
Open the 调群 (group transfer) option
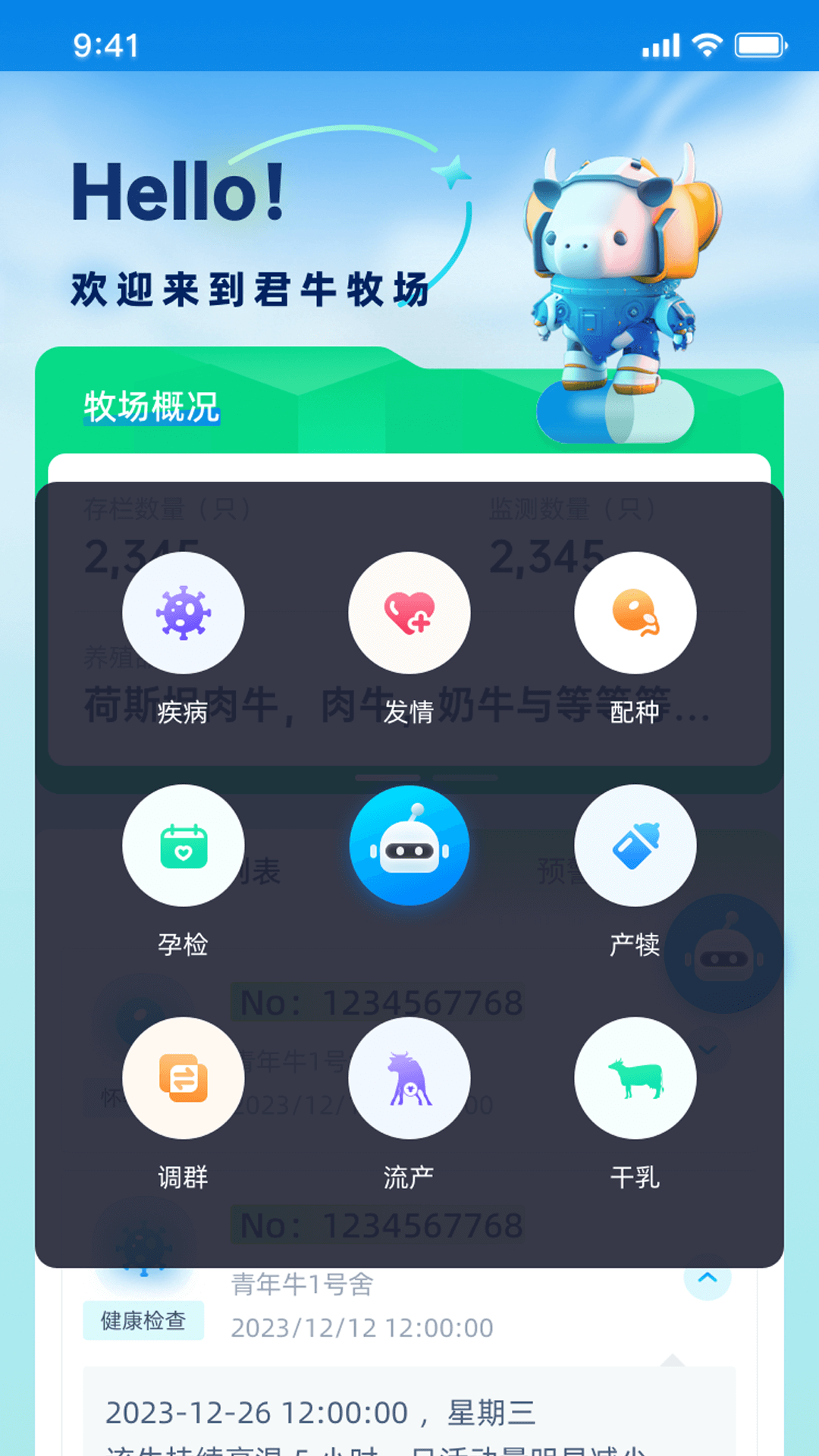point(183,1078)
